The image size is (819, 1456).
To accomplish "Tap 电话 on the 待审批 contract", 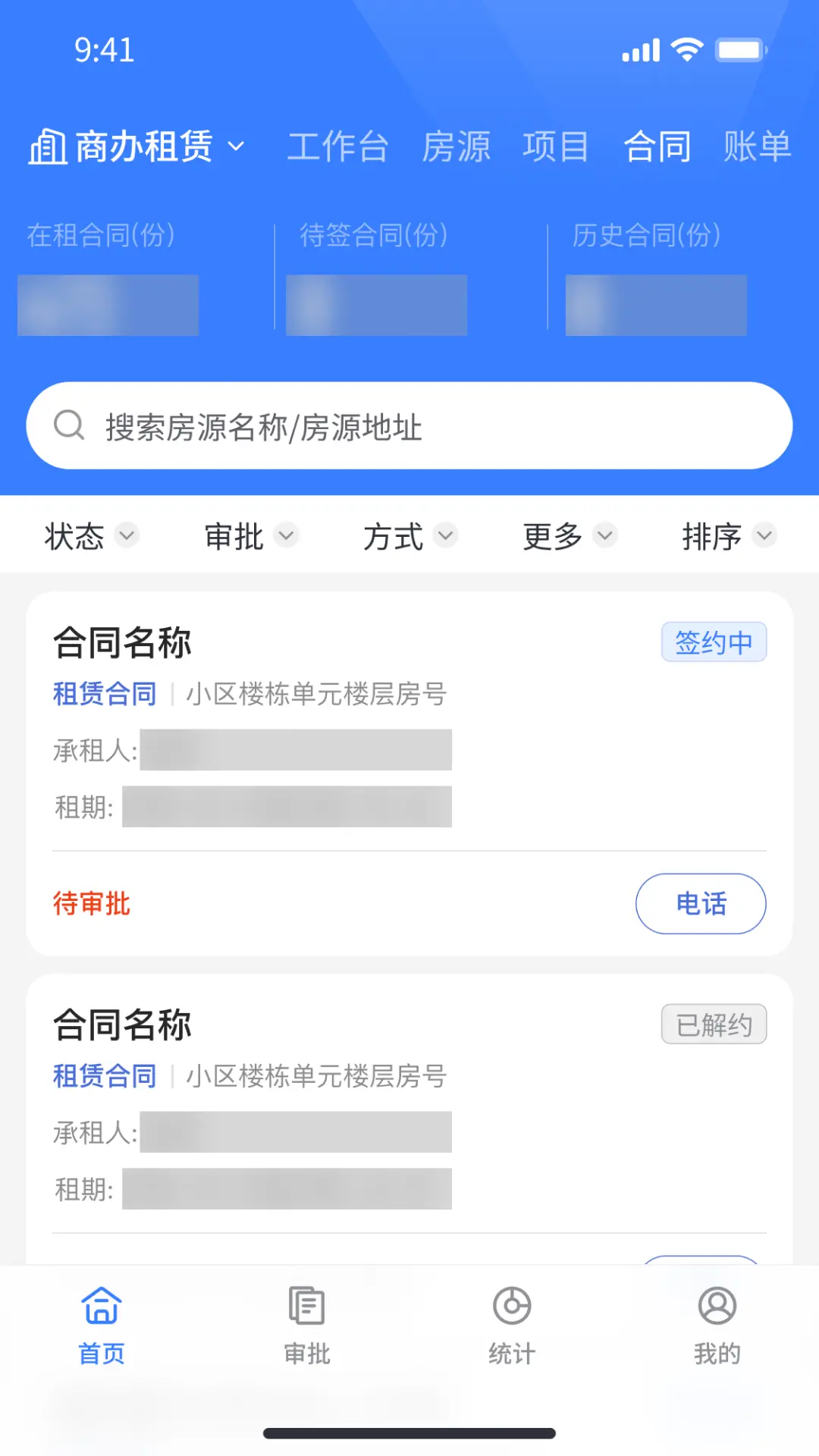I will coord(700,903).
